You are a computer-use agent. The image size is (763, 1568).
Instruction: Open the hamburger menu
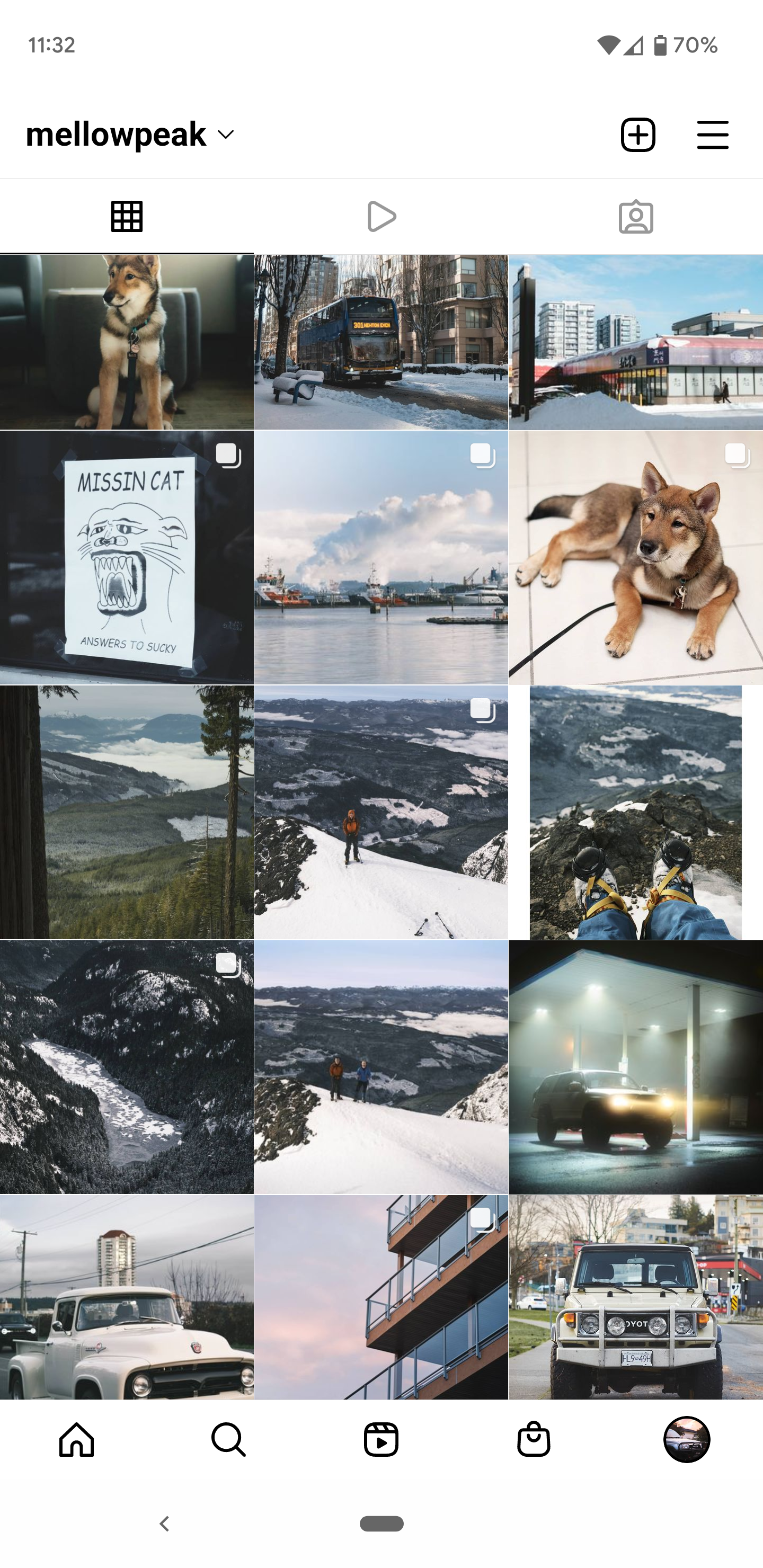click(x=713, y=135)
